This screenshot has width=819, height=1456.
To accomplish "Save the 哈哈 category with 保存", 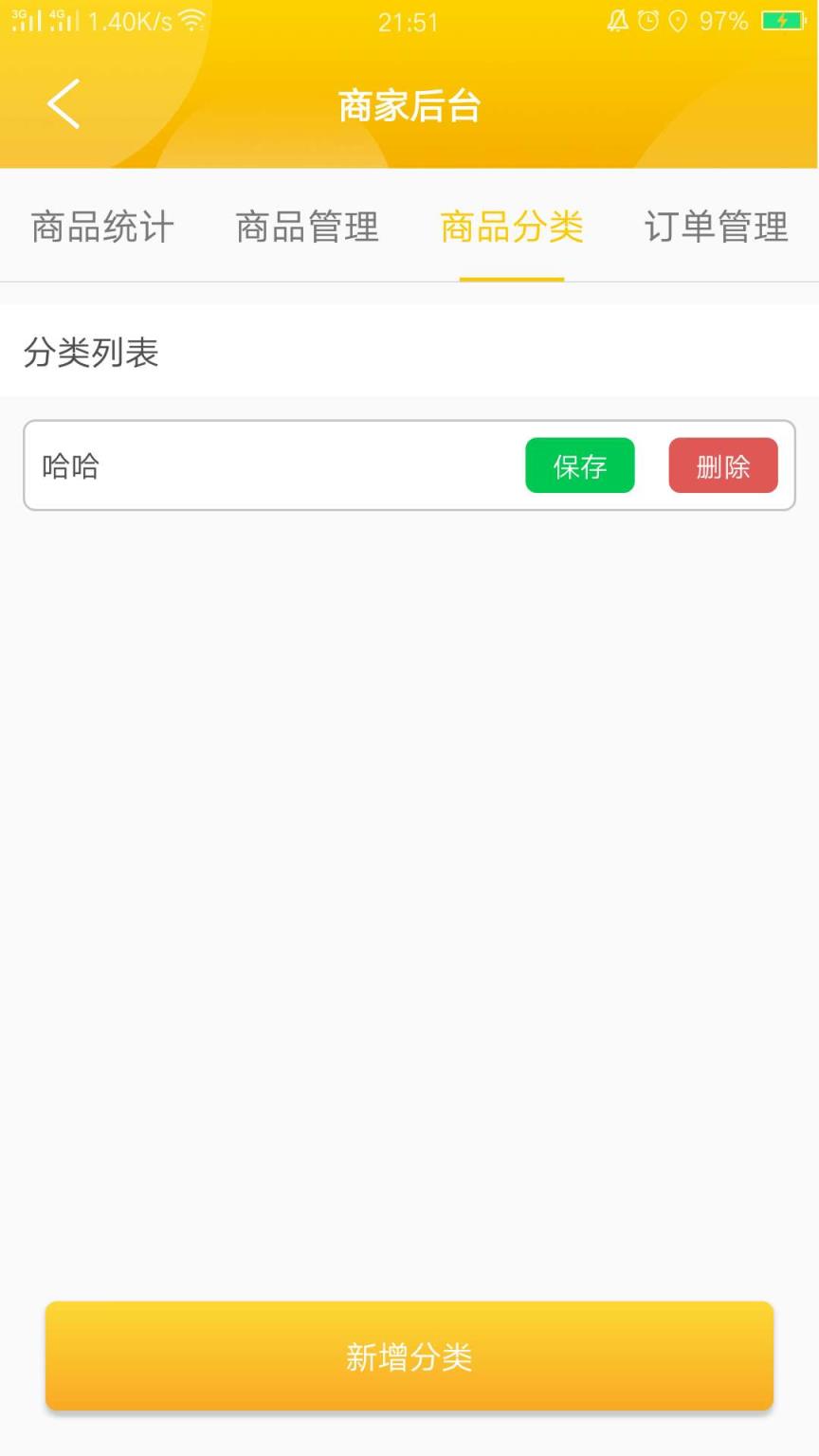I will (x=579, y=465).
